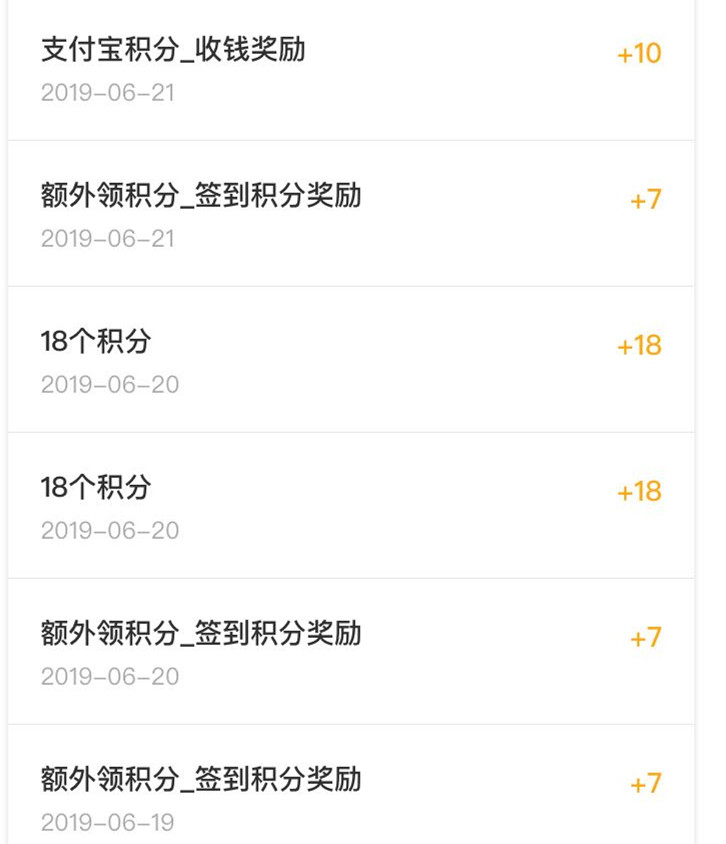Click the +7 value next to the first 签到 reward
The image size is (726, 844).
click(646, 198)
